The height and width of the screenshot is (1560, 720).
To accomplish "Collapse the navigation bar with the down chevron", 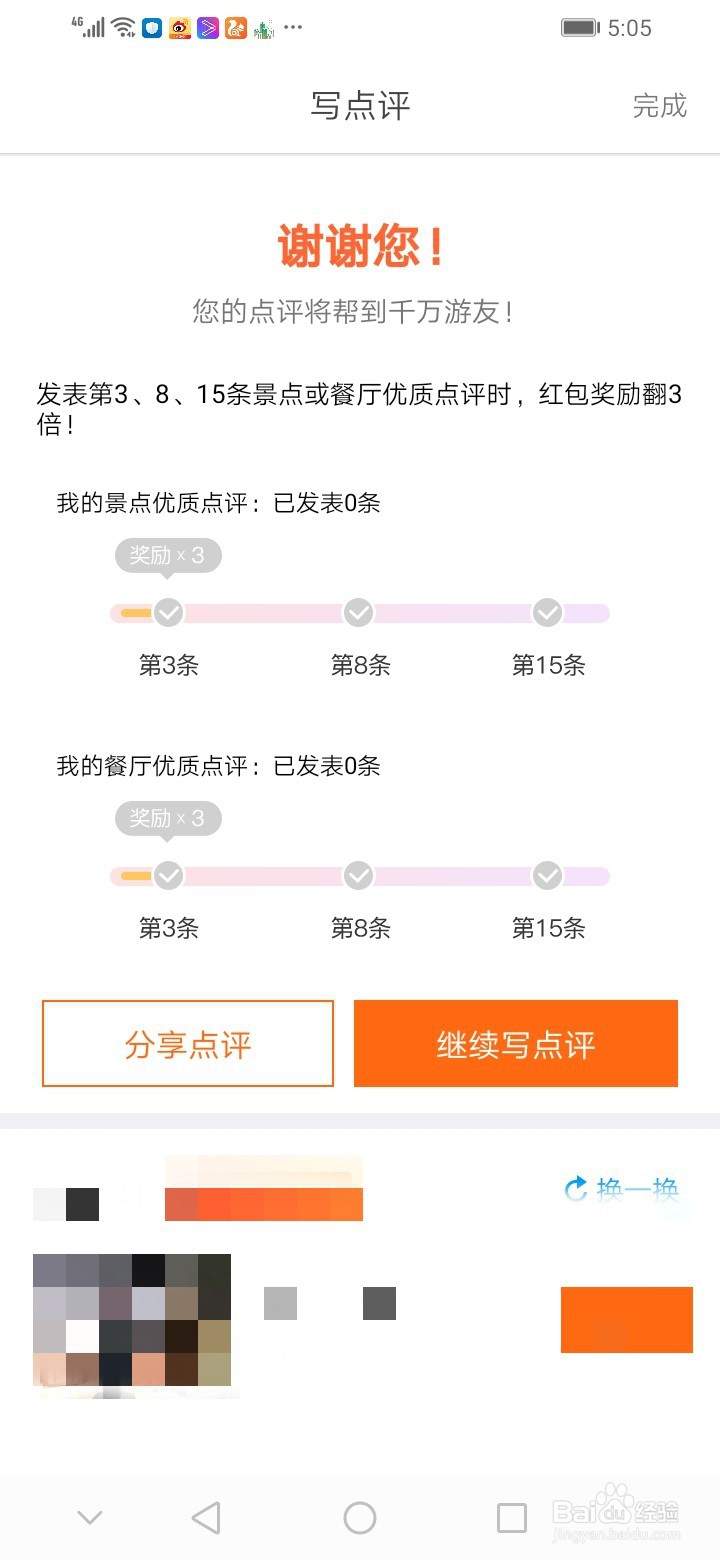I will [x=89, y=1516].
